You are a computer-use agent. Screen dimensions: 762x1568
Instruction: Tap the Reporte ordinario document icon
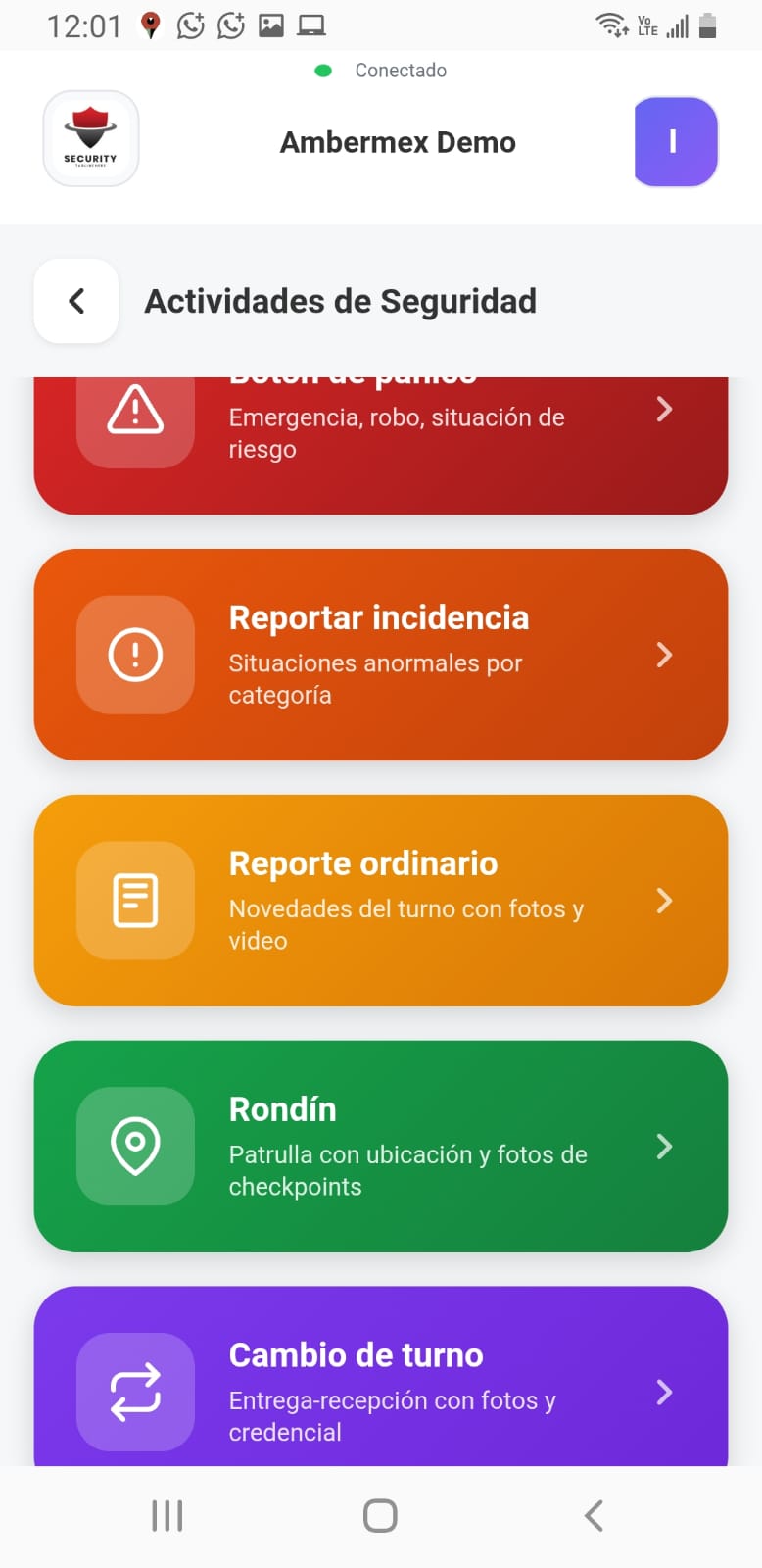coord(135,900)
